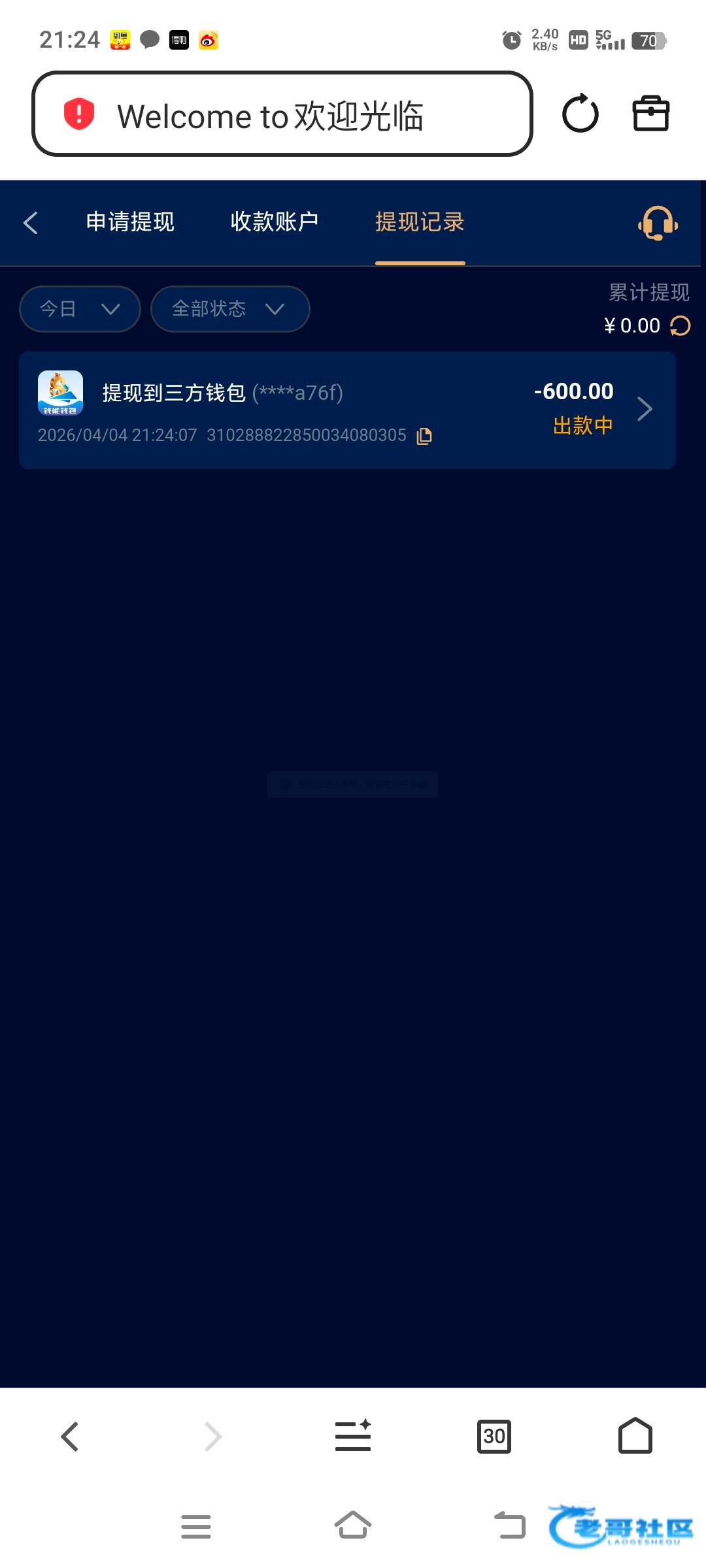706x1568 pixels.
Task: View the 30 open browser tabs
Action: 494,1437
